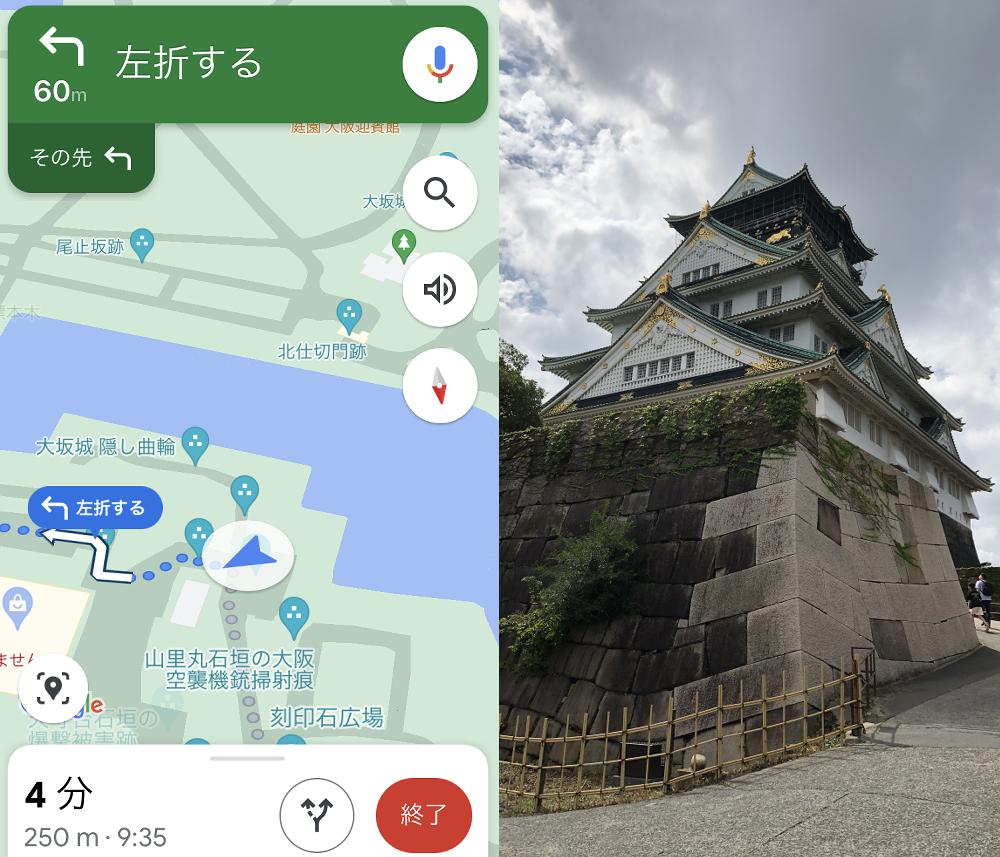Open the 尾止坂跡 place pin

(142, 245)
